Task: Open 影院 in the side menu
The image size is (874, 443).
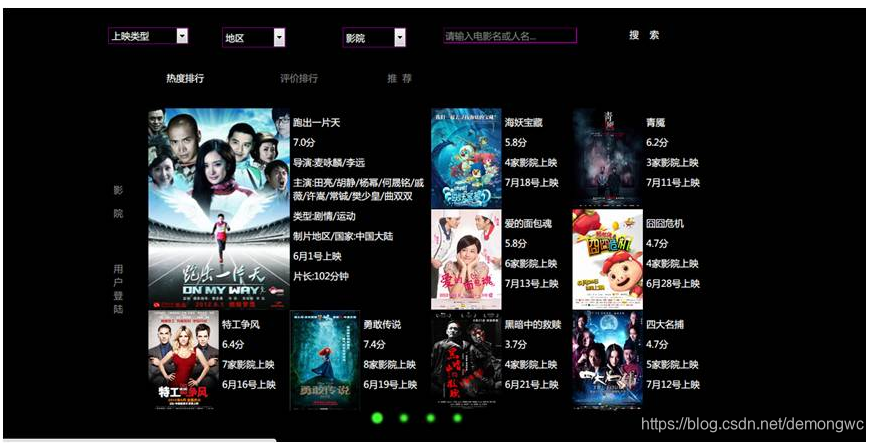Action: click(118, 201)
